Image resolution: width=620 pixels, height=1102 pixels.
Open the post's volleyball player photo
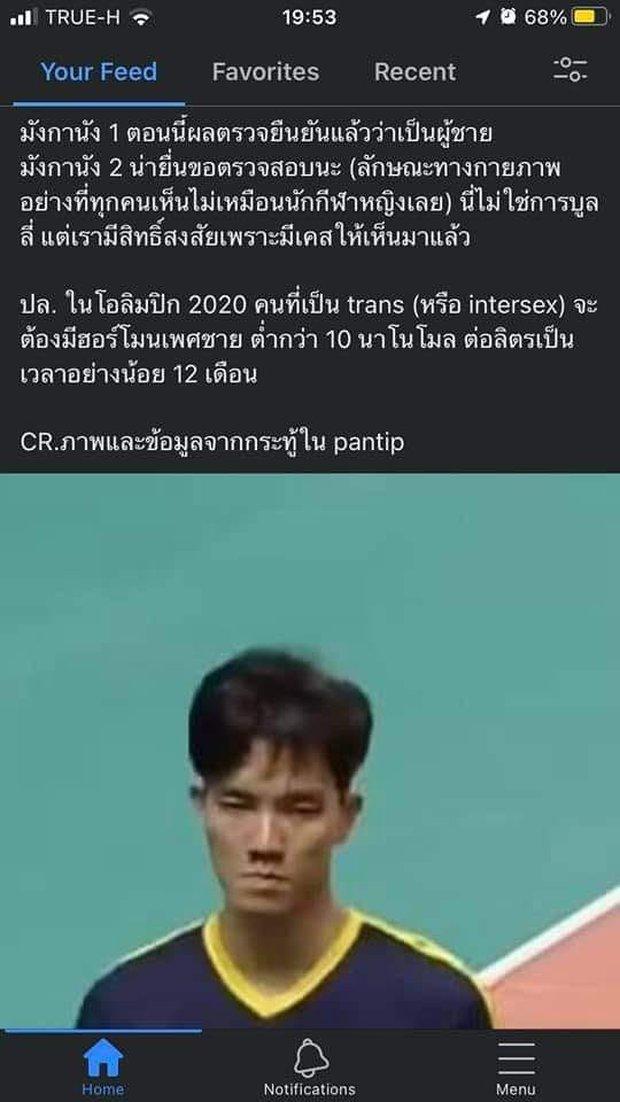point(310,750)
